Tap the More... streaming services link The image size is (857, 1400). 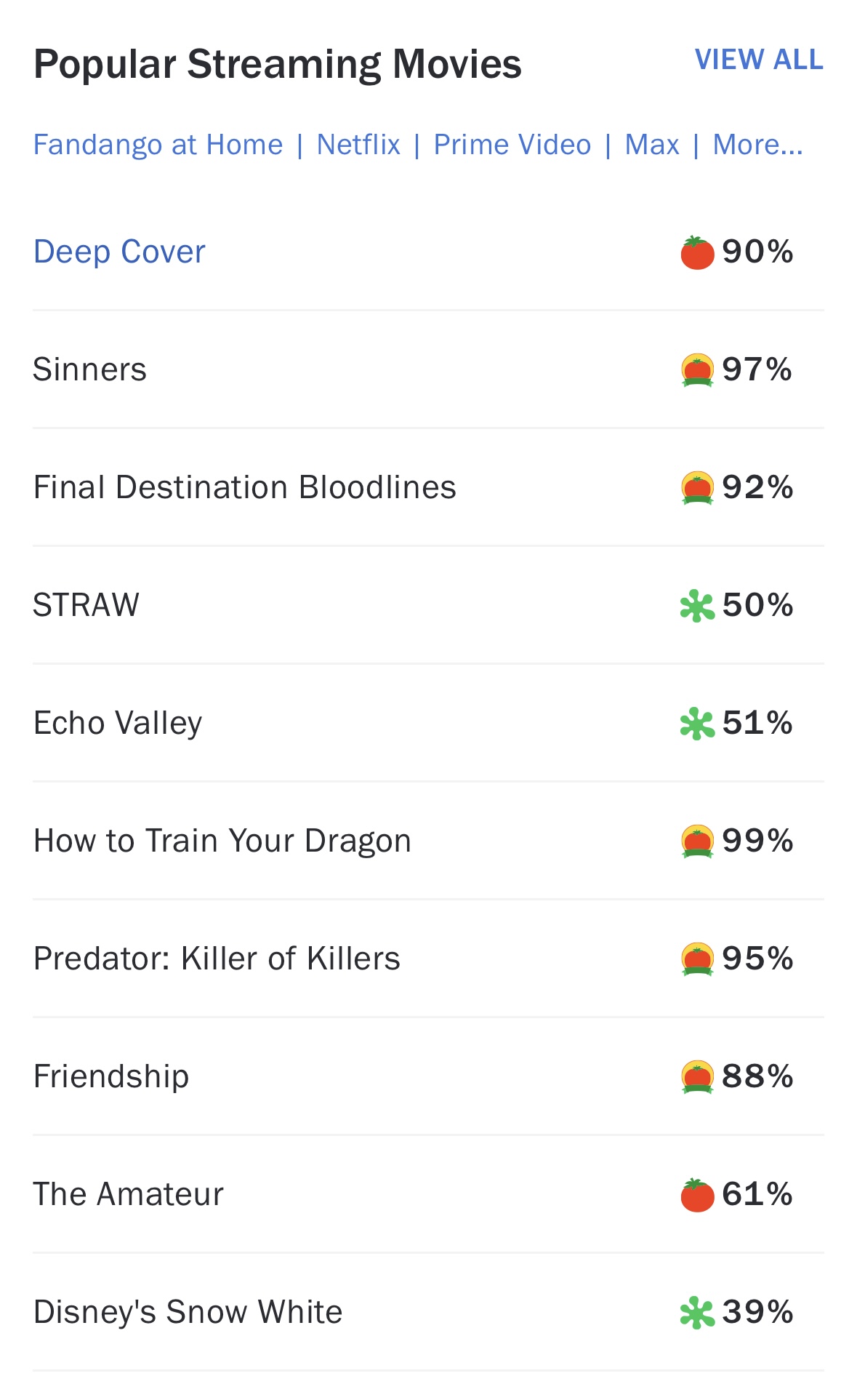point(757,145)
